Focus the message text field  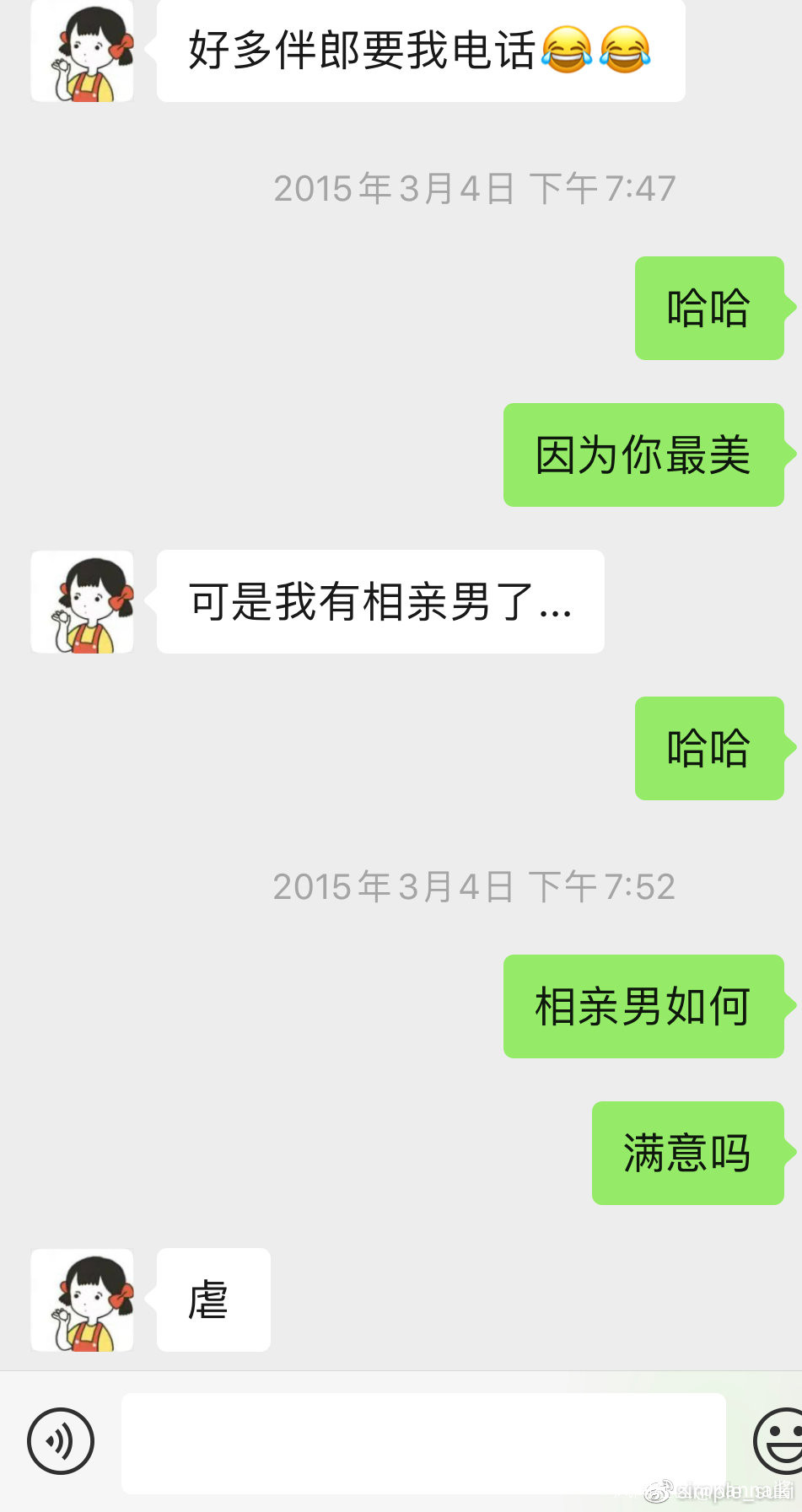click(x=423, y=1443)
